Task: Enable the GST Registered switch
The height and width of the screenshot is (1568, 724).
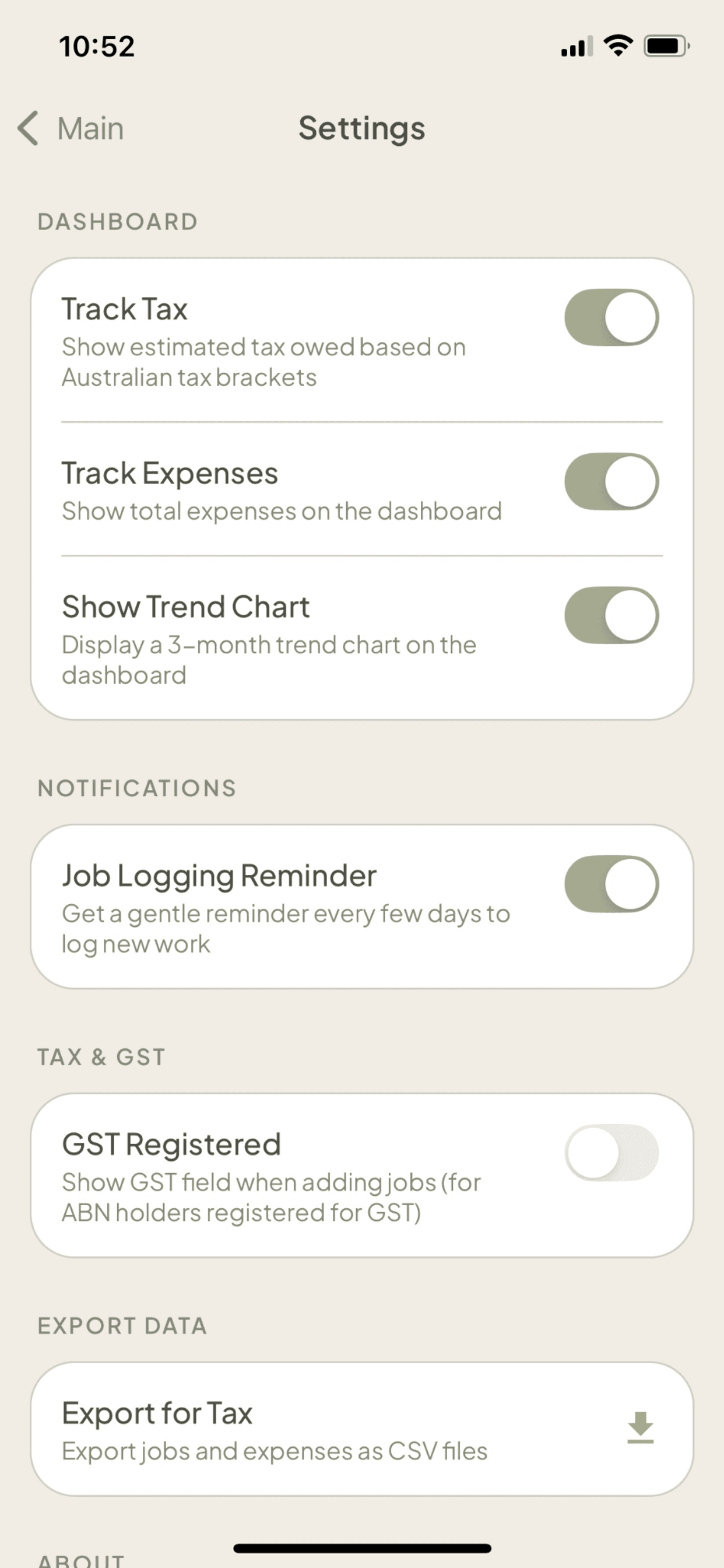Action: pos(611,1153)
